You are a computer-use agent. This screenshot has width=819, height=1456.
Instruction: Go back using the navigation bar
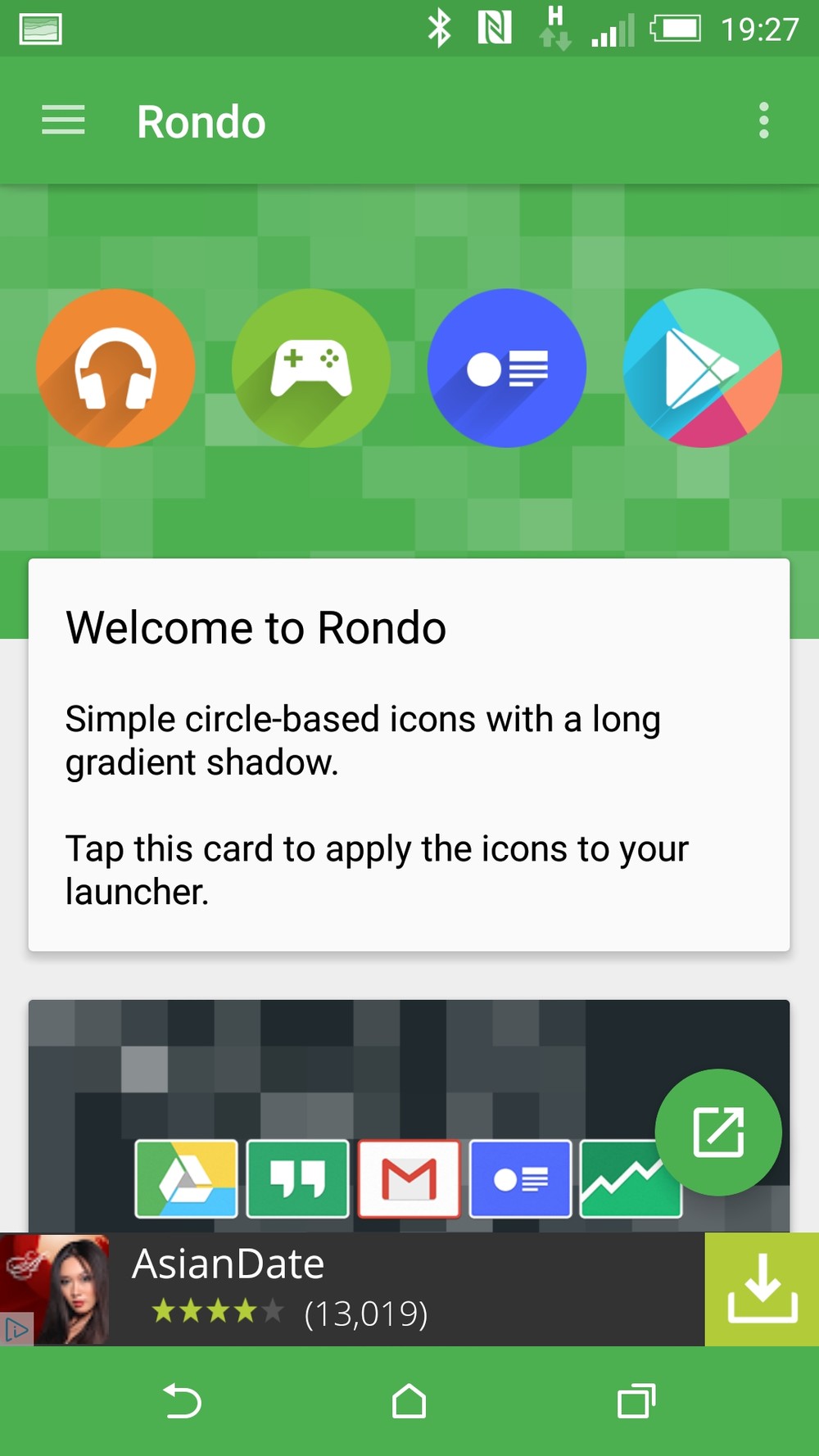(x=182, y=1400)
